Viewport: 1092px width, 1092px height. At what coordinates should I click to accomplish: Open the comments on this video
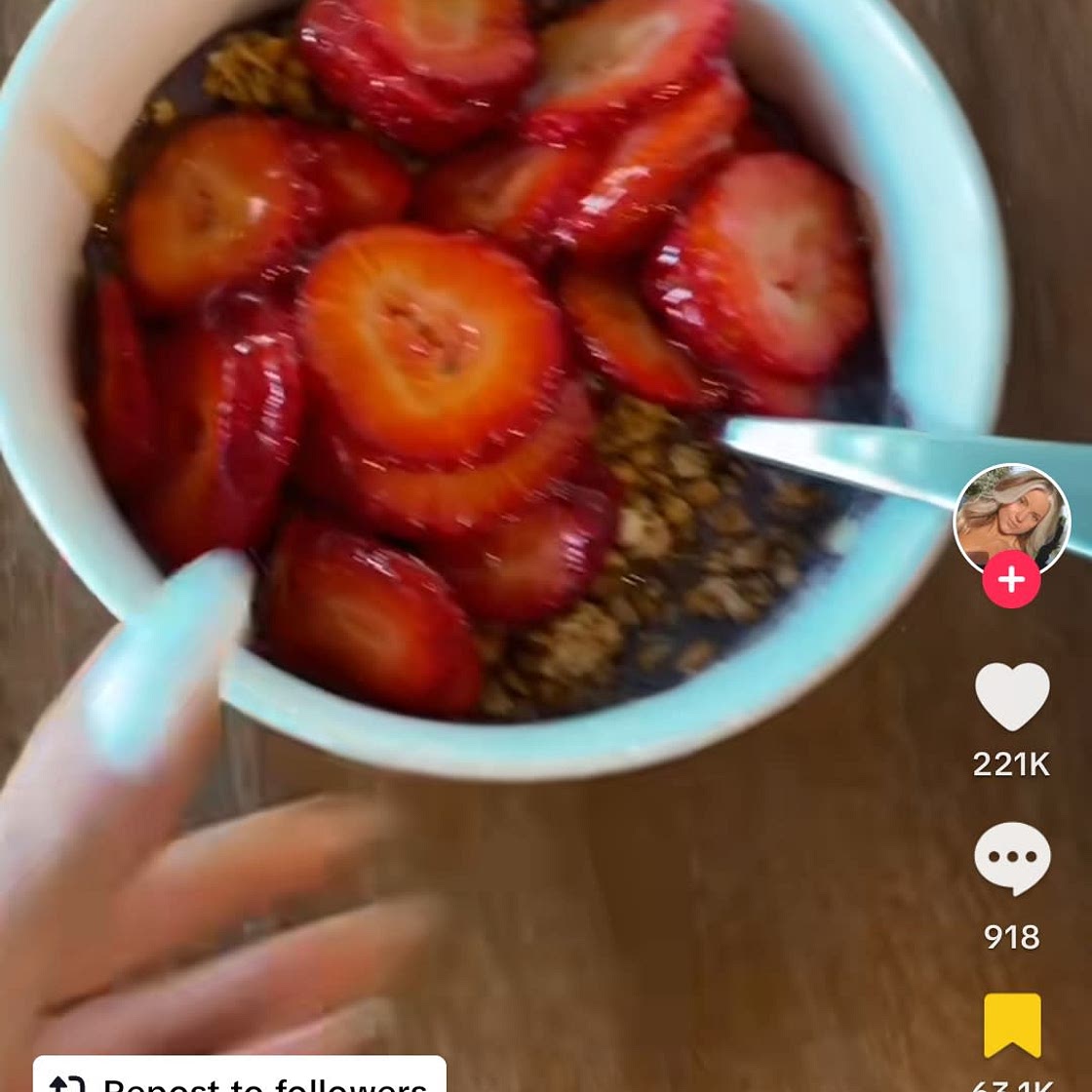coord(1012,858)
